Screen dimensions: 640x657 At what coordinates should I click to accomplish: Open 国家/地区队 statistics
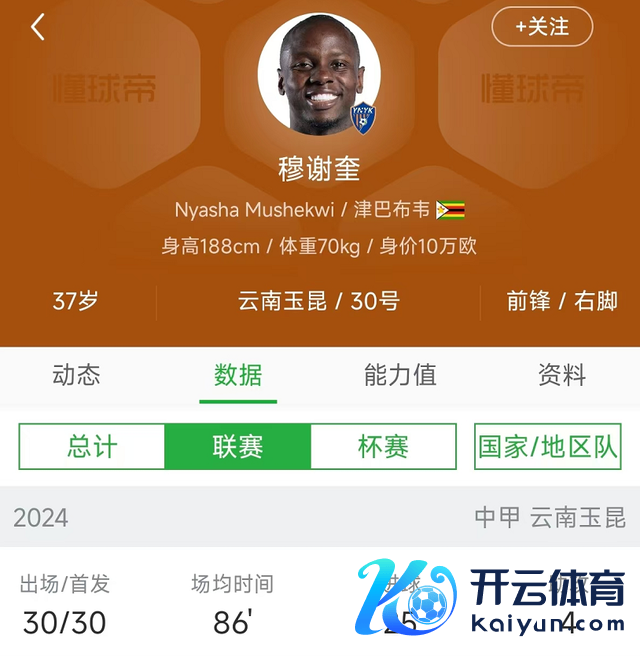pos(547,446)
